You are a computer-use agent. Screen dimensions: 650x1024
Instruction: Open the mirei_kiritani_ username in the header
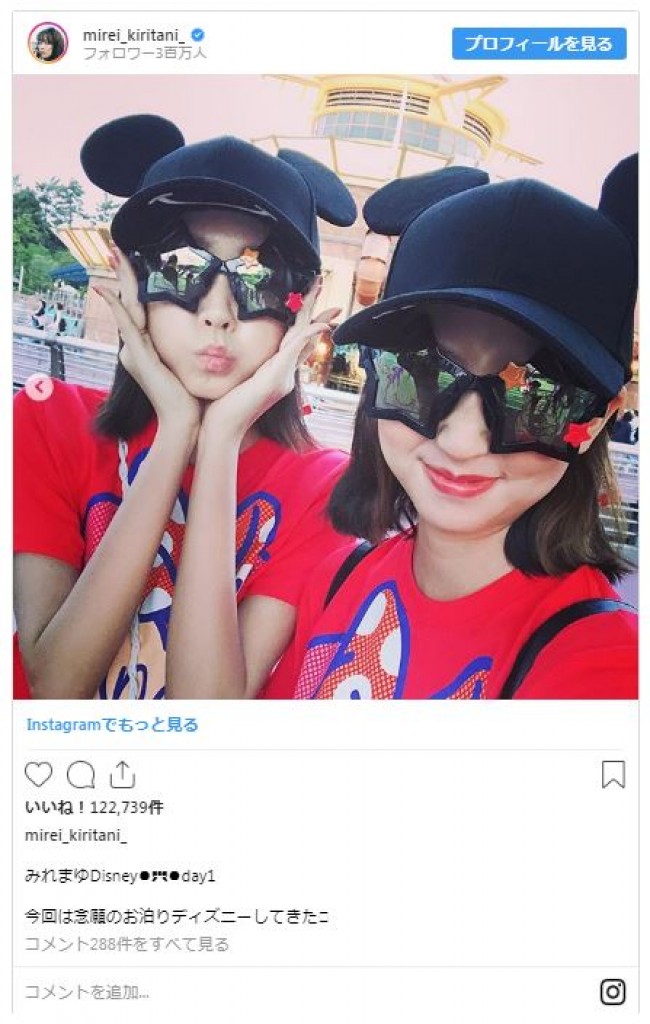[127, 35]
